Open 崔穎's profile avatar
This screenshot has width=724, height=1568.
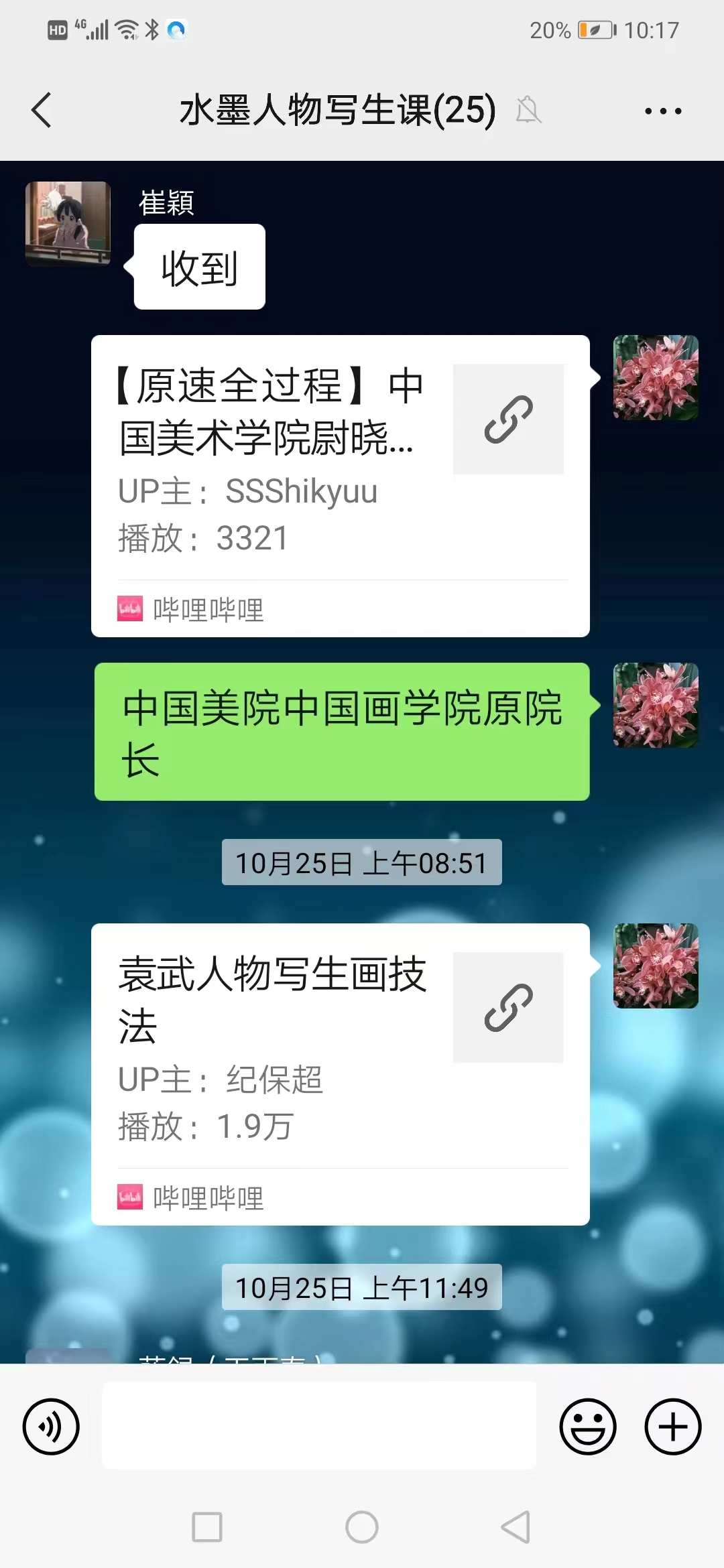pos(68,224)
